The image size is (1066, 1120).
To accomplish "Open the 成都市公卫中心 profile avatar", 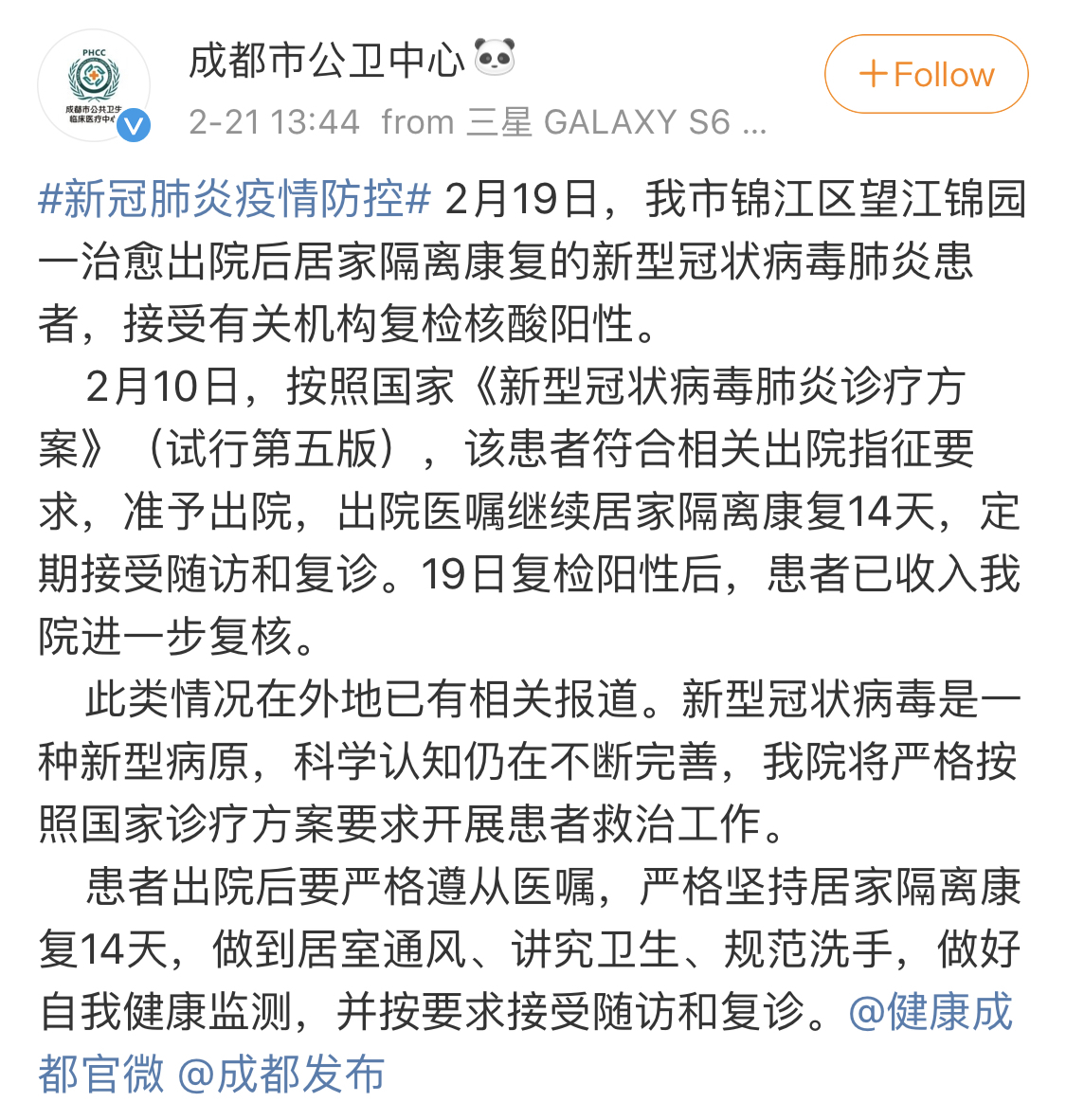I will [x=93, y=85].
